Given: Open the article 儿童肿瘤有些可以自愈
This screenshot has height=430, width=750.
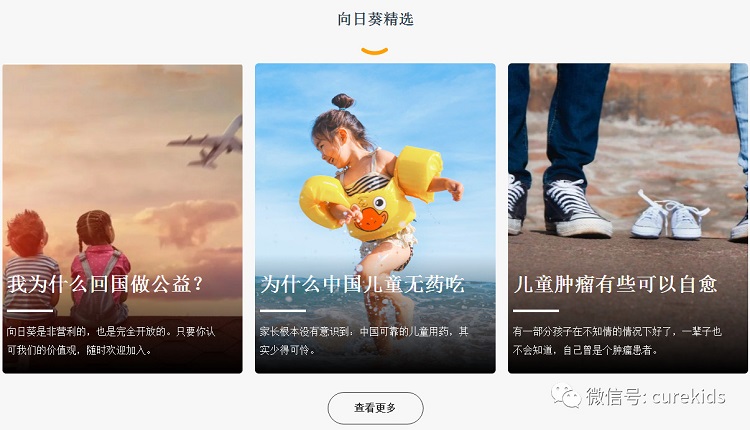Looking at the screenshot, I should [615, 285].
